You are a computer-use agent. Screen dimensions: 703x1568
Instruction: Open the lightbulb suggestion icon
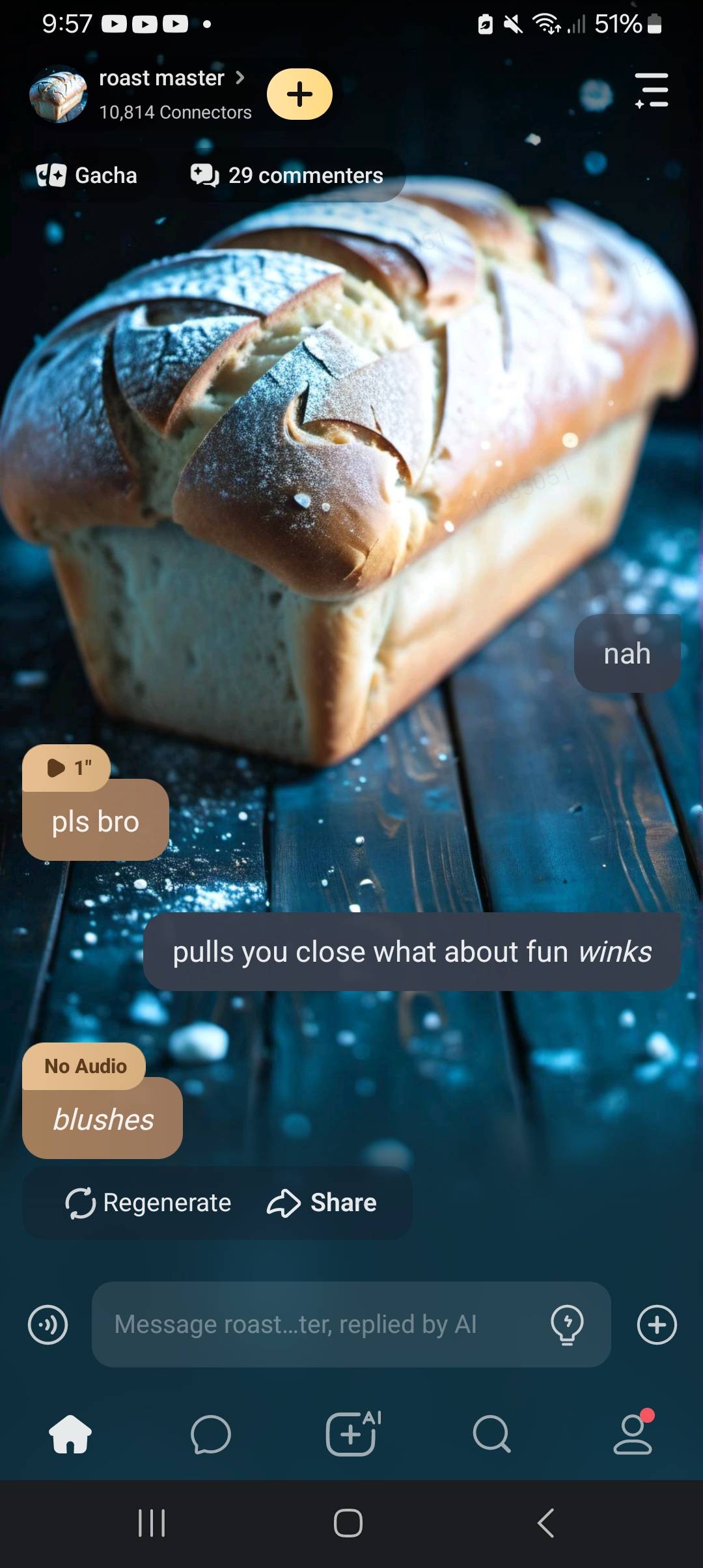point(567,1324)
